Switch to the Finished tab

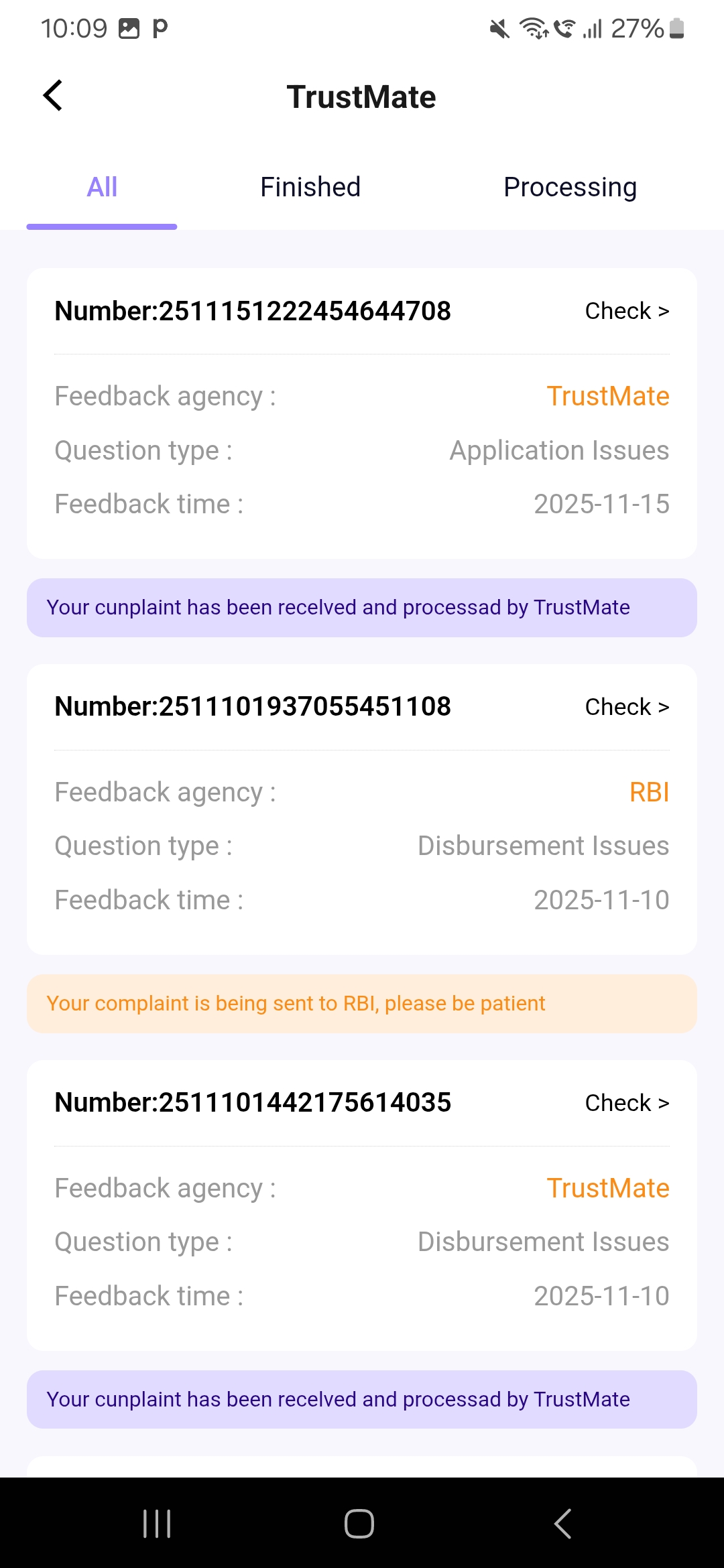310,188
